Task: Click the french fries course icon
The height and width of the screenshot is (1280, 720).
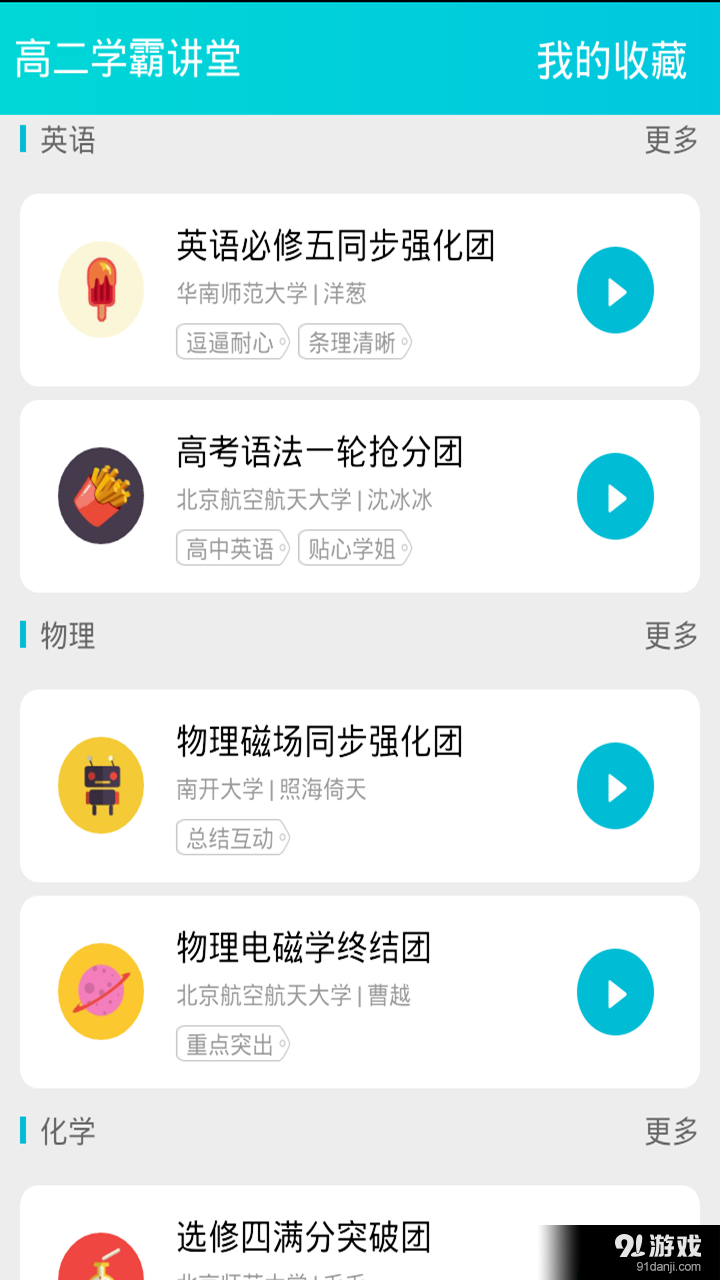Action: click(100, 495)
